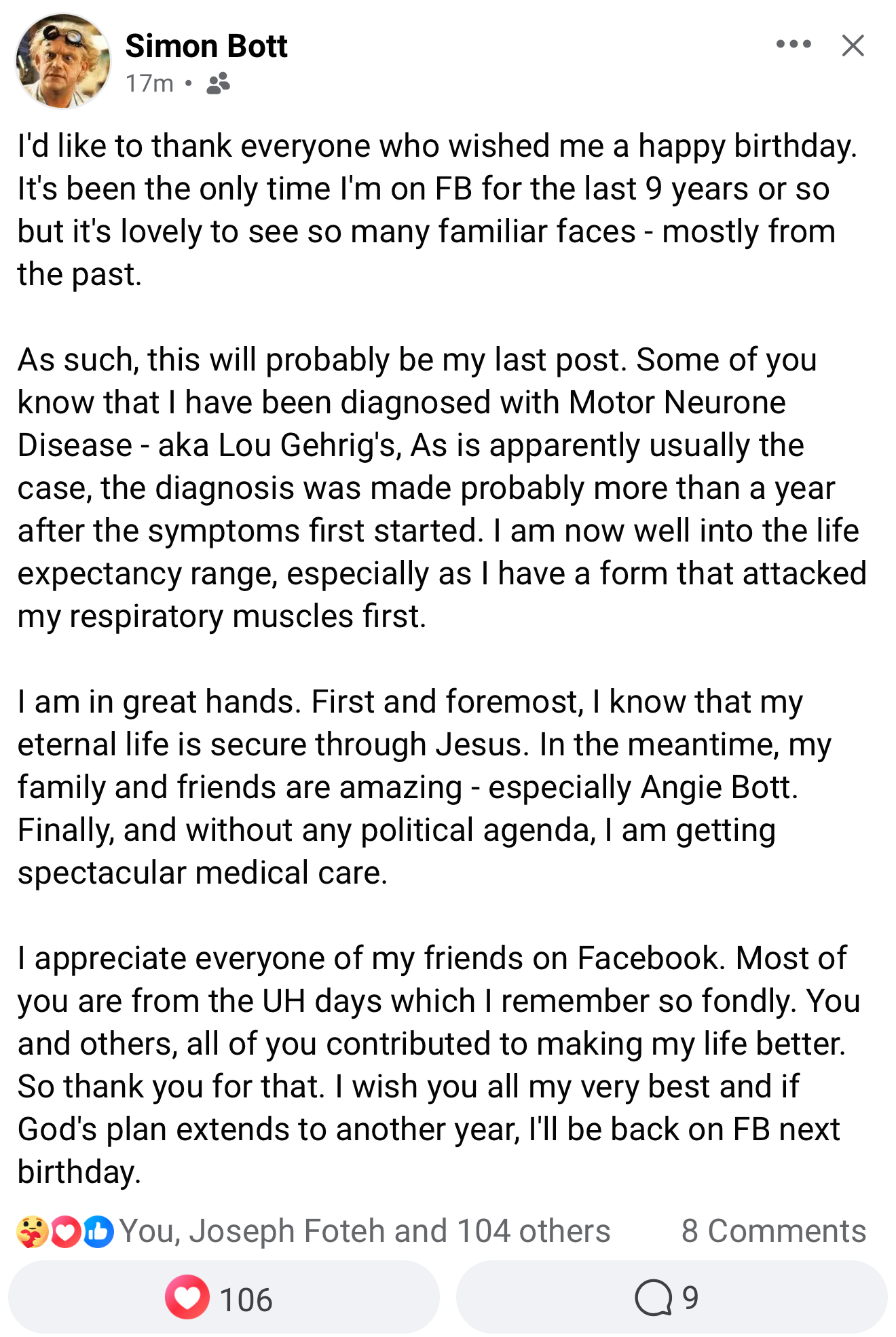Open the three-dot post options menu
896x1337 pixels.
pos(794,45)
